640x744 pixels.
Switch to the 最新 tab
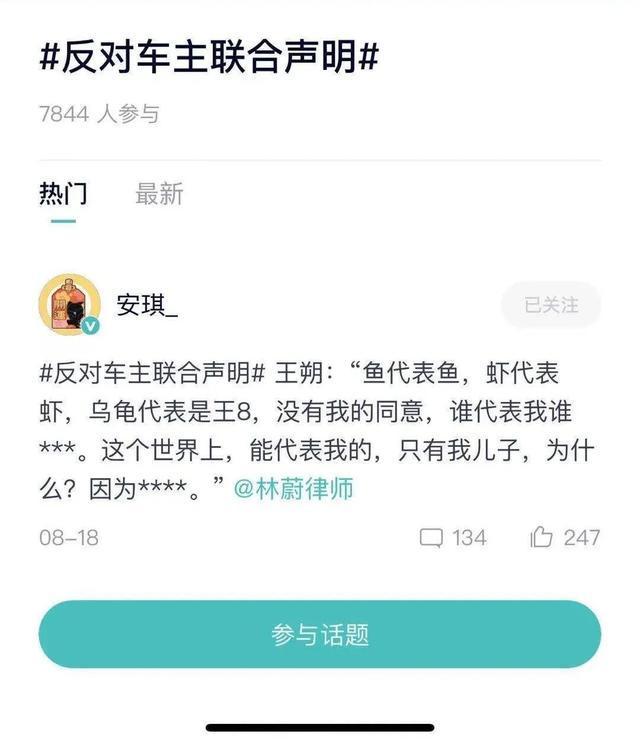pyautogui.click(x=159, y=194)
